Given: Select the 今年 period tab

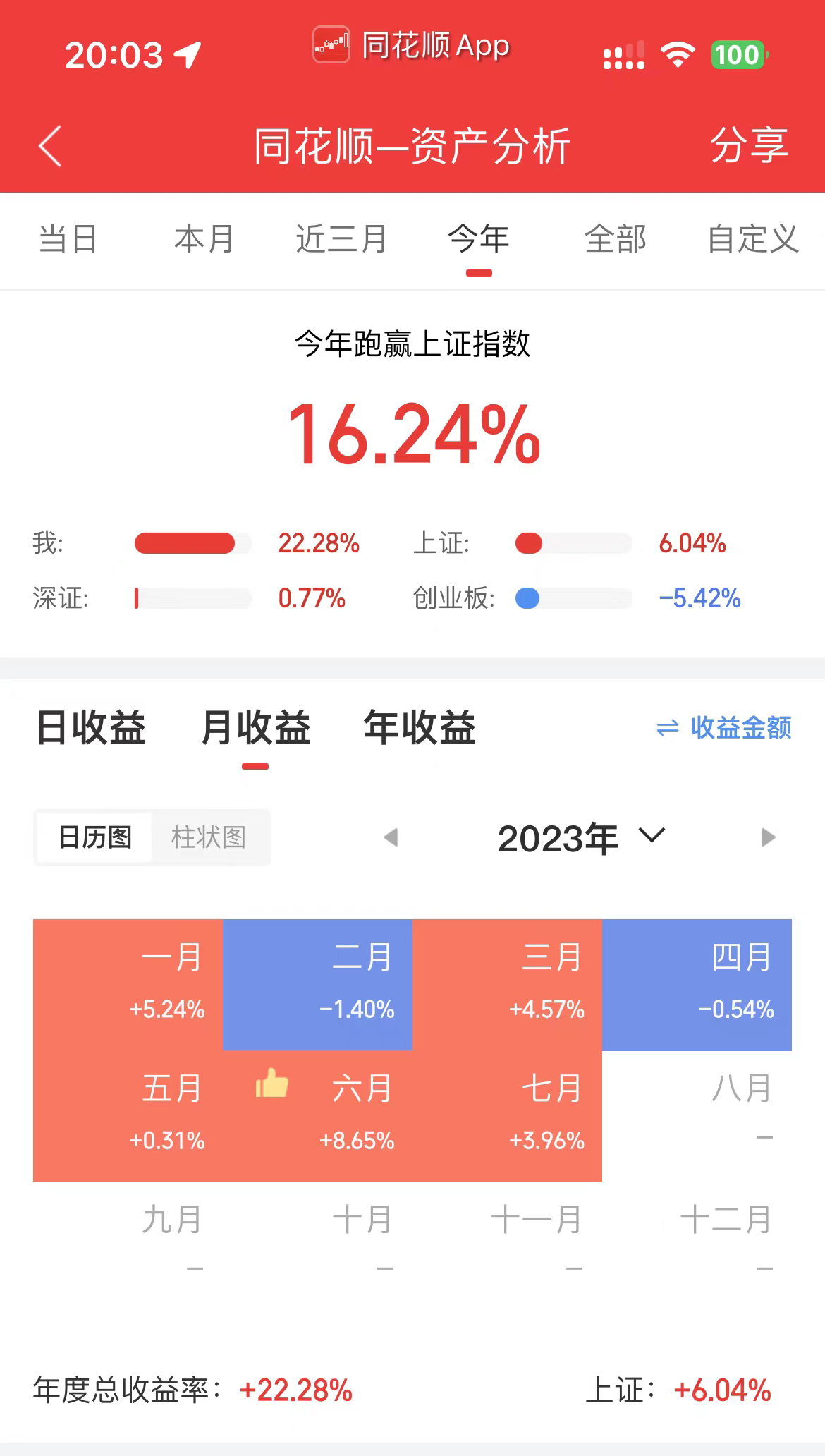Looking at the screenshot, I should click(x=479, y=239).
